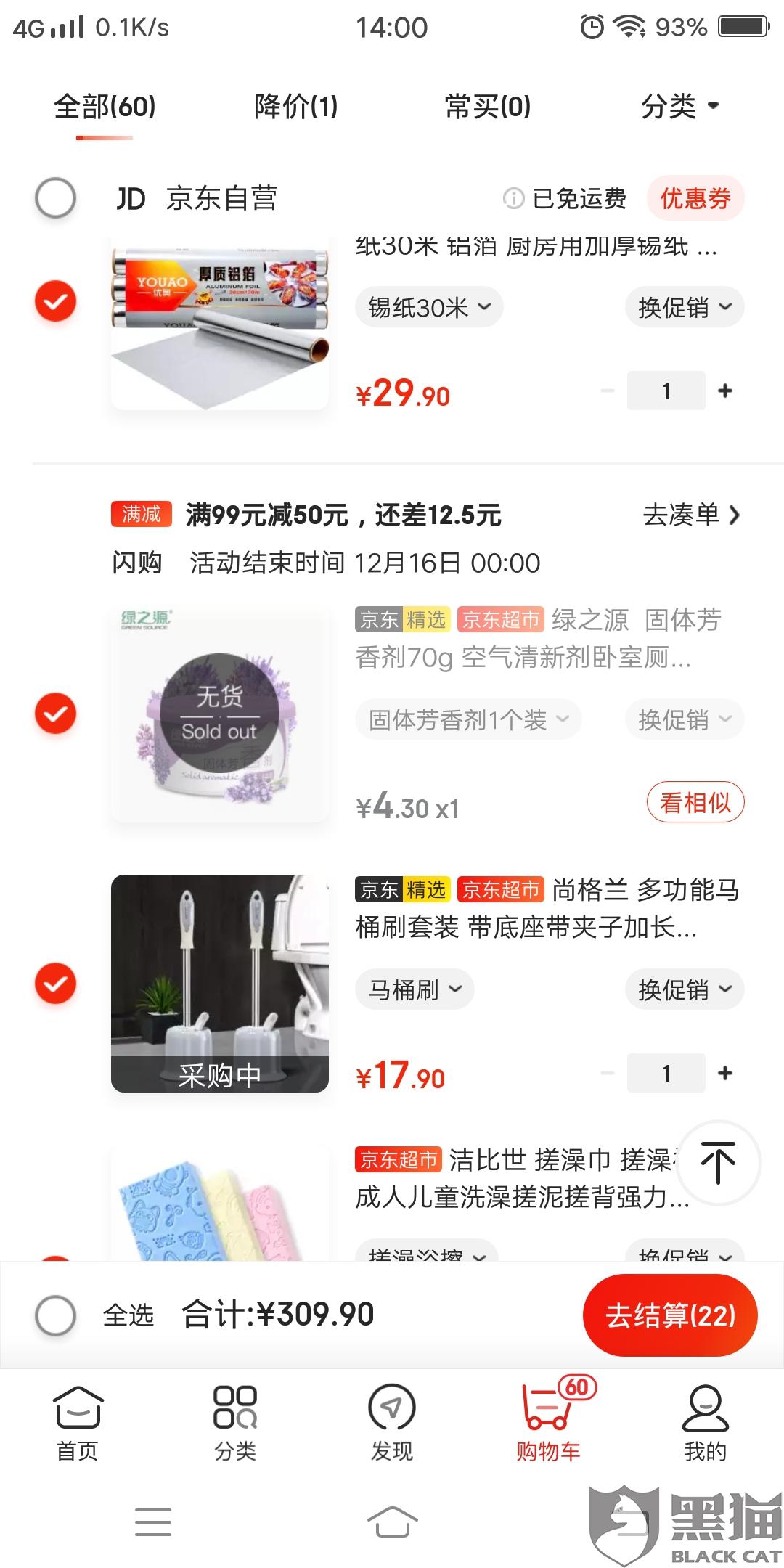Go to the 首页 home tab
The width and height of the screenshot is (784, 1568).
tap(78, 1423)
